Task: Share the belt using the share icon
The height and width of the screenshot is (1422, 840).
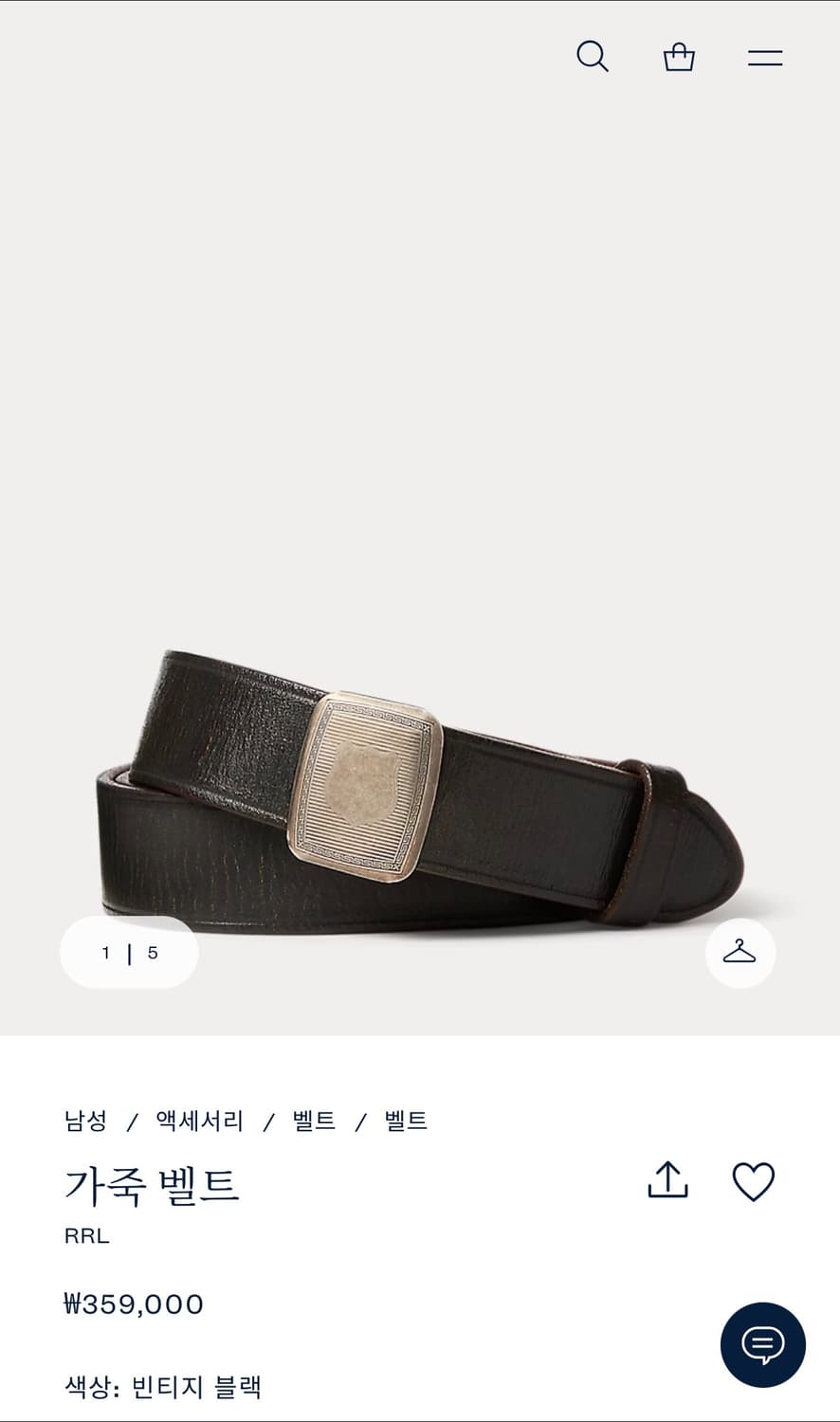Action: (669, 1180)
